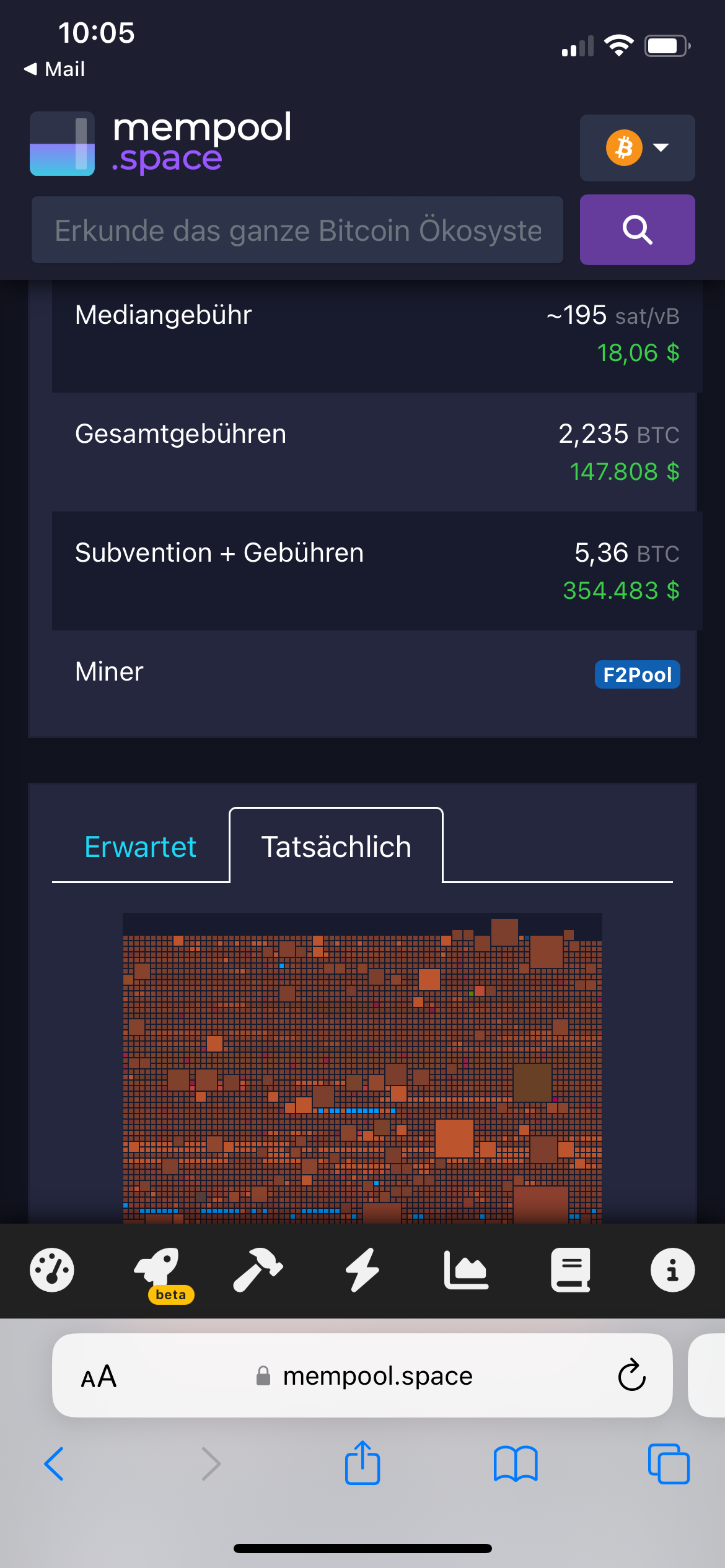
Task: Reload the mempool.space page
Action: [x=631, y=1375]
